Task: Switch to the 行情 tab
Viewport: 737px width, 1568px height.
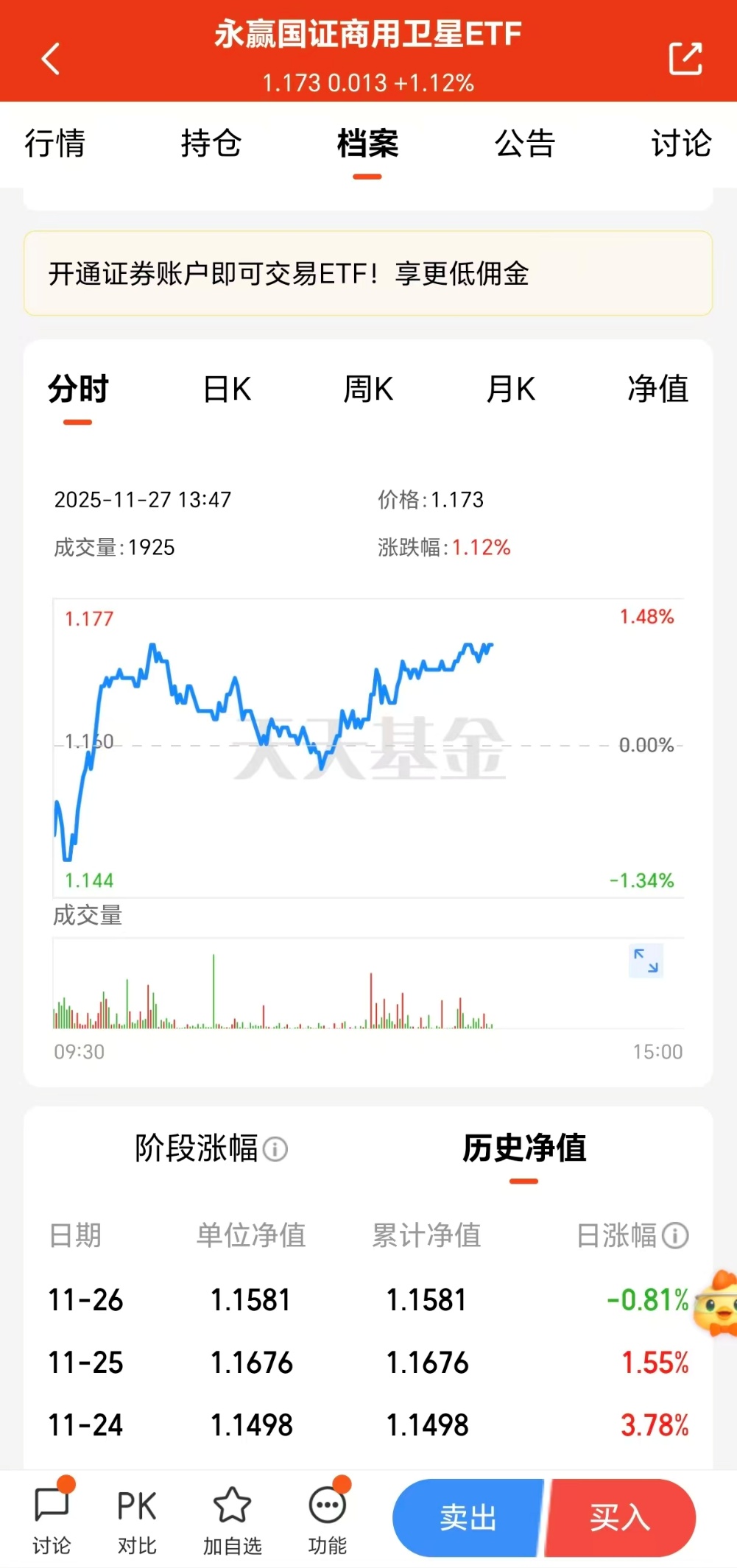Action: 57,144
